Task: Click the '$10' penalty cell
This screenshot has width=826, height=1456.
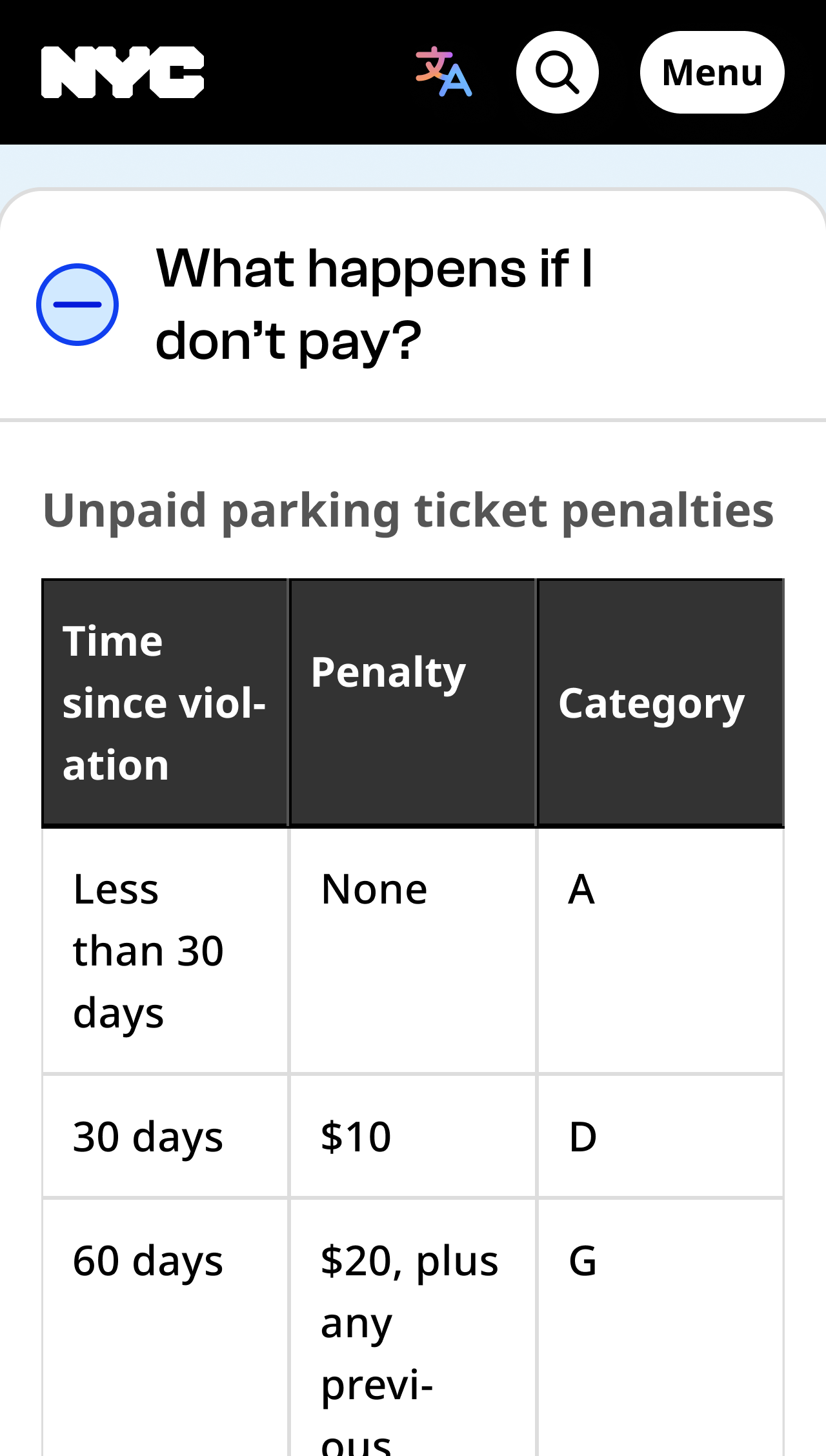Action: 356,1137
